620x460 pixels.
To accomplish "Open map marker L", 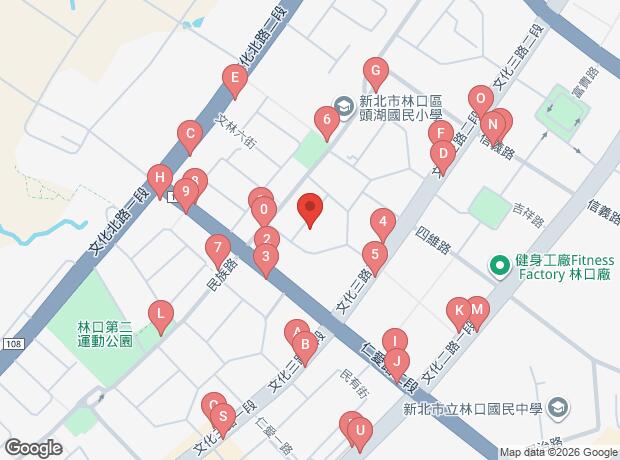I will pyautogui.click(x=160, y=315).
